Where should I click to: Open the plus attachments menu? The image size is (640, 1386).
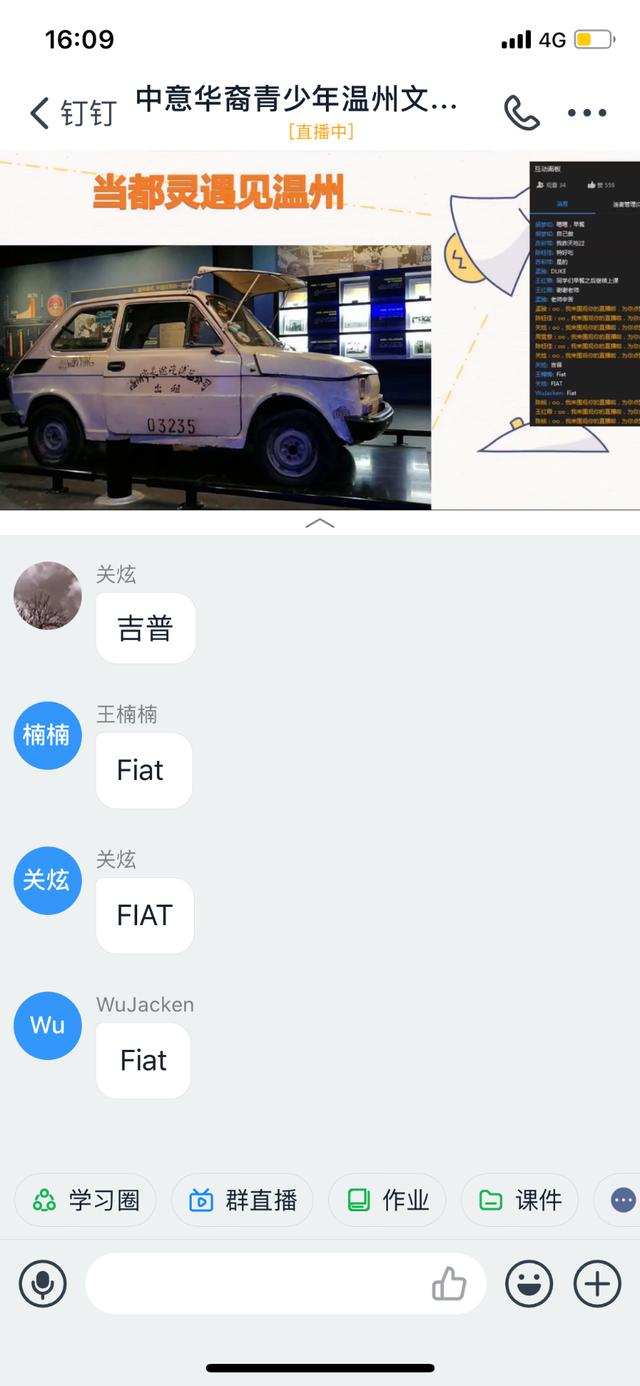pyautogui.click(x=597, y=1283)
